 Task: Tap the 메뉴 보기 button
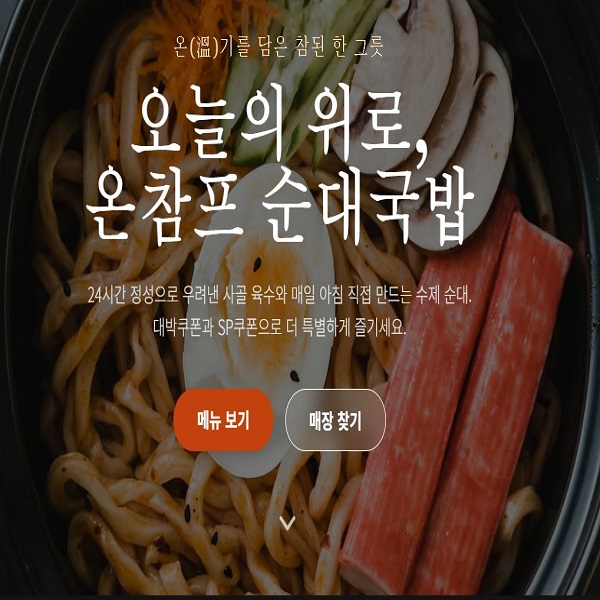223,420
